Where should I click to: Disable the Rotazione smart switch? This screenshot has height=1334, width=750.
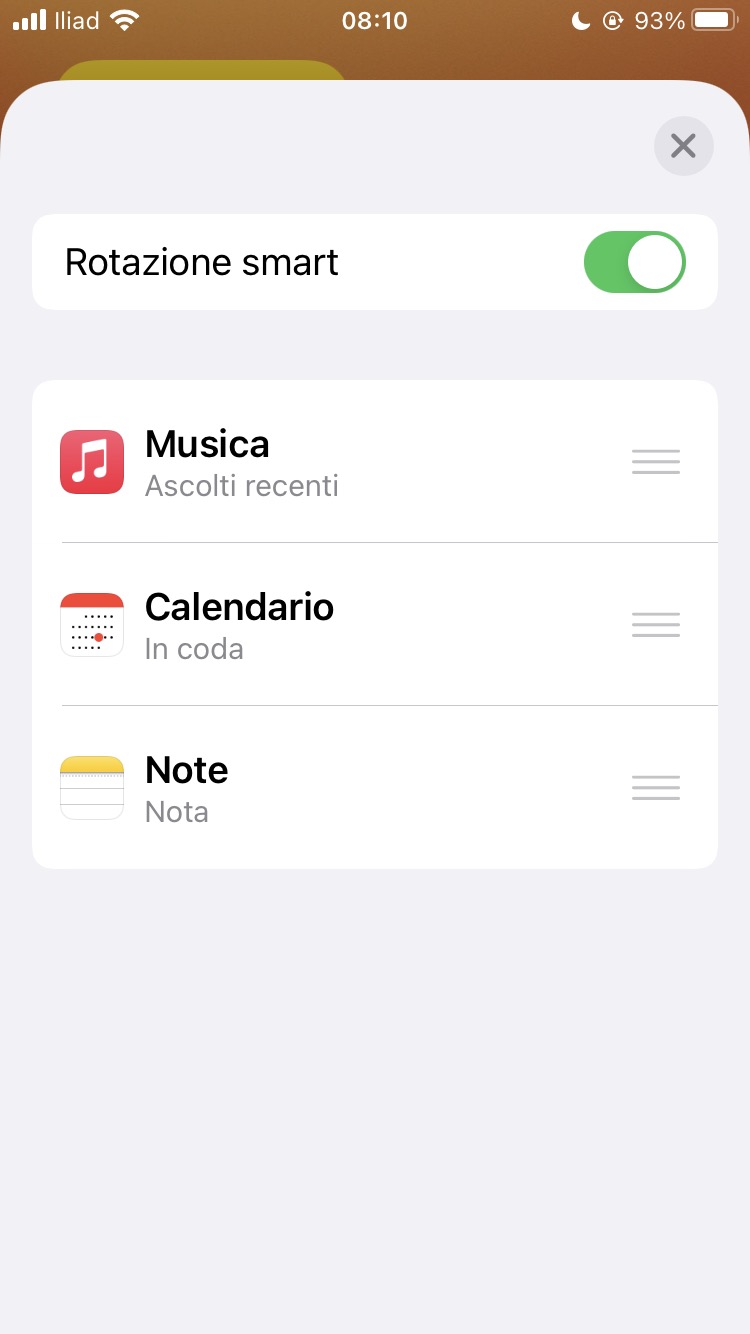click(x=634, y=262)
